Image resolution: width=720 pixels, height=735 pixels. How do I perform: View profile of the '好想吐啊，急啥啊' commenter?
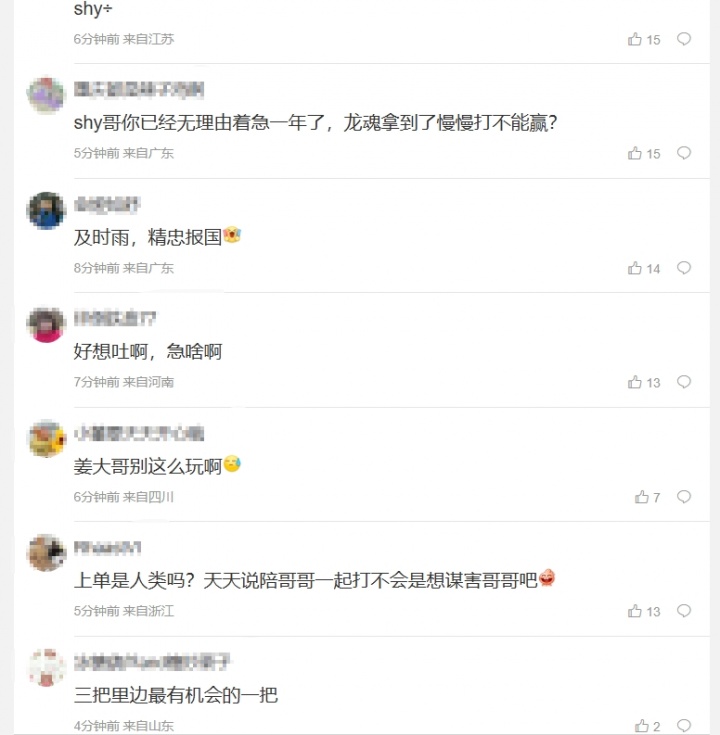click(x=46, y=325)
